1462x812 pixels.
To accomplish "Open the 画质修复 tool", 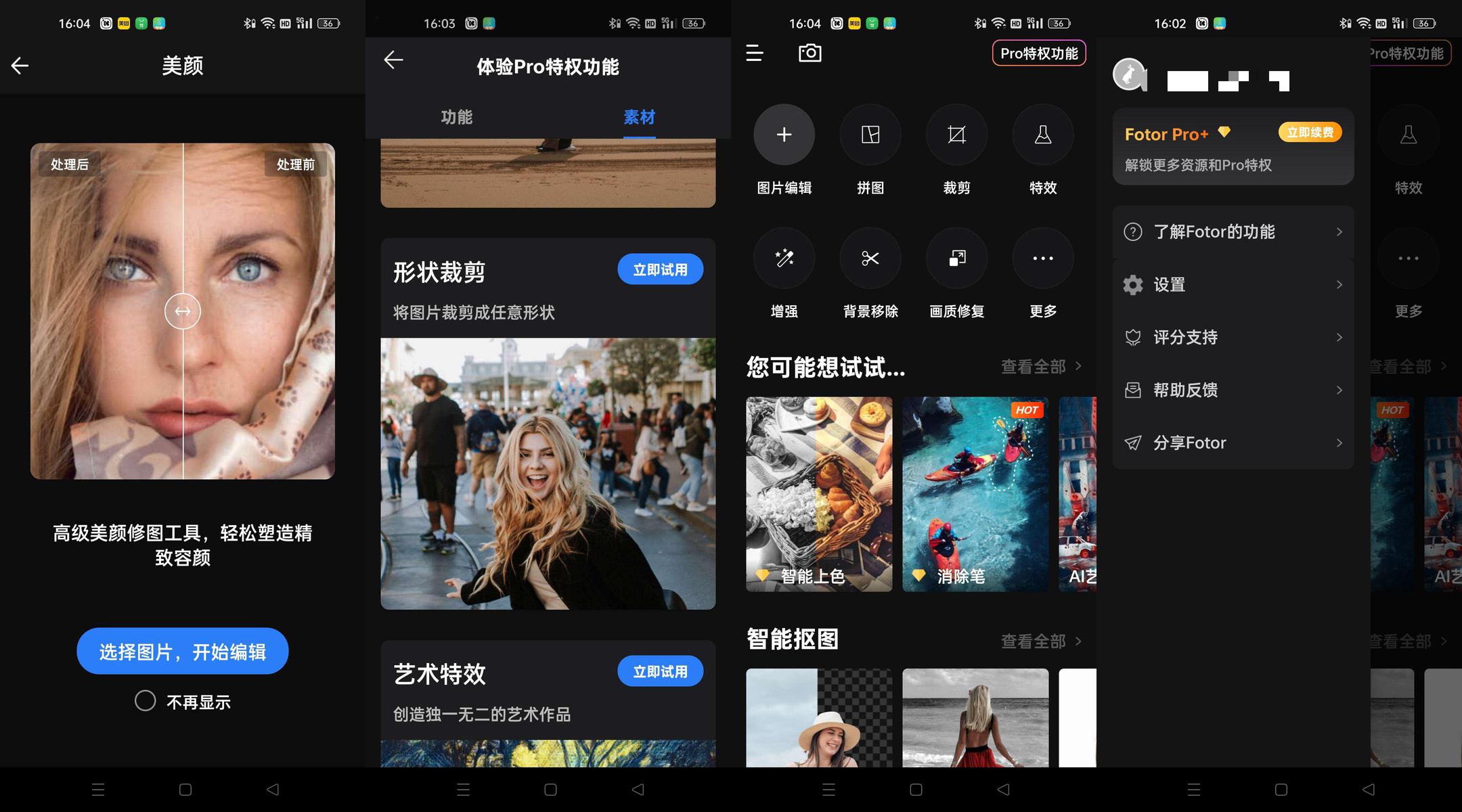I will (x=956, y=258).
